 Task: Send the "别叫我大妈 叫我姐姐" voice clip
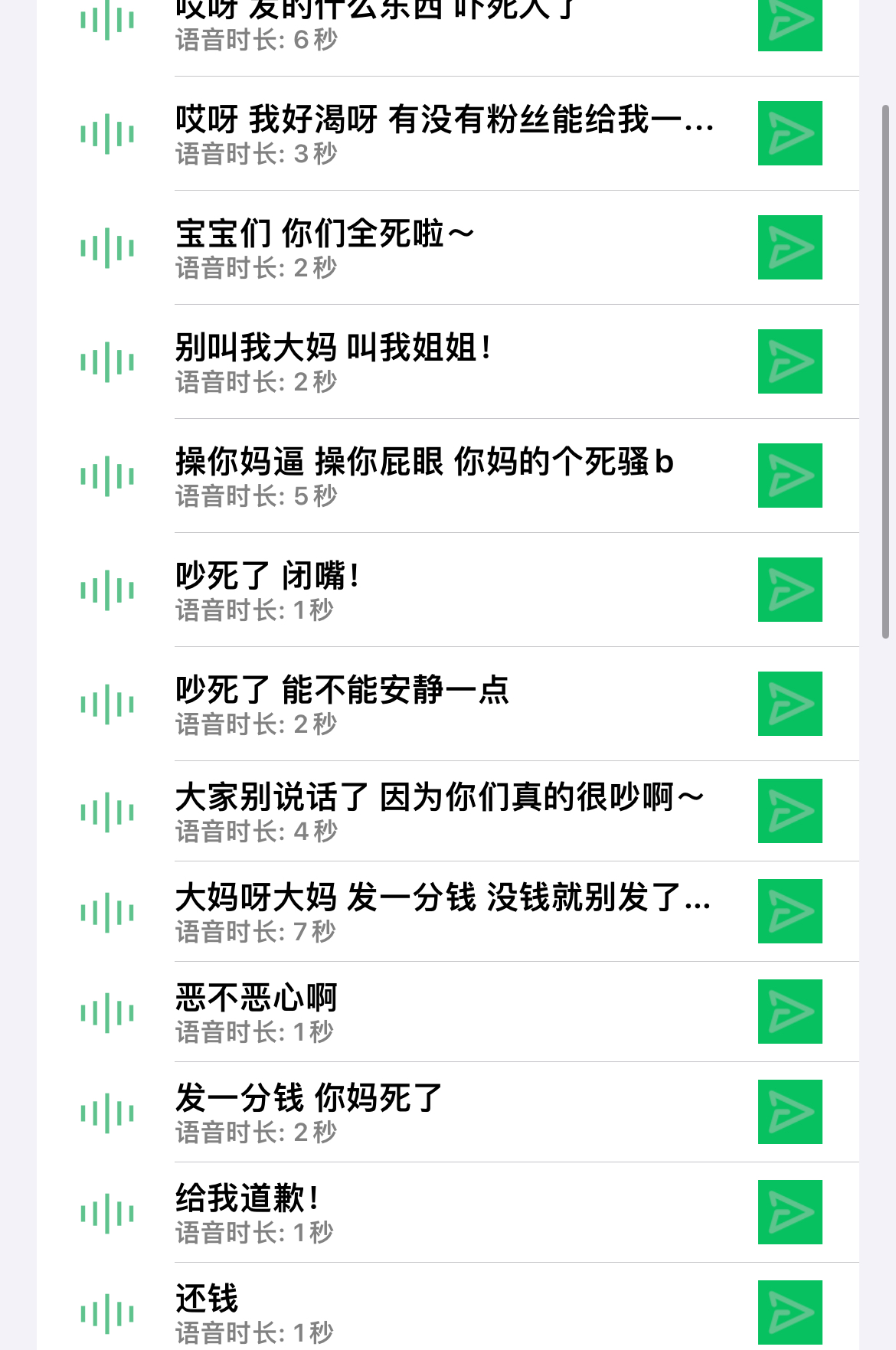(790, 361)
